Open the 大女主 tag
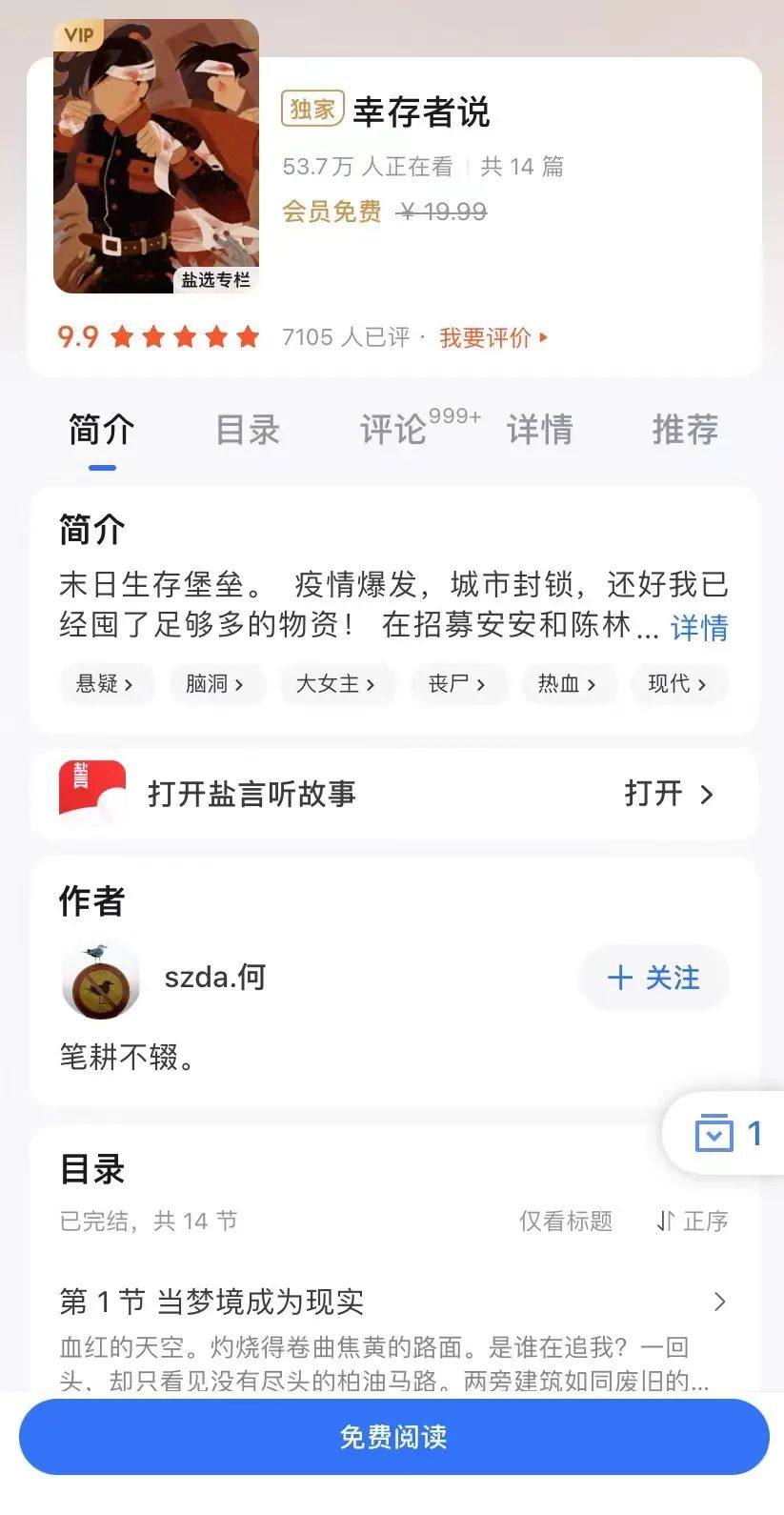The image size is (784, 1515). pos(335,683)
